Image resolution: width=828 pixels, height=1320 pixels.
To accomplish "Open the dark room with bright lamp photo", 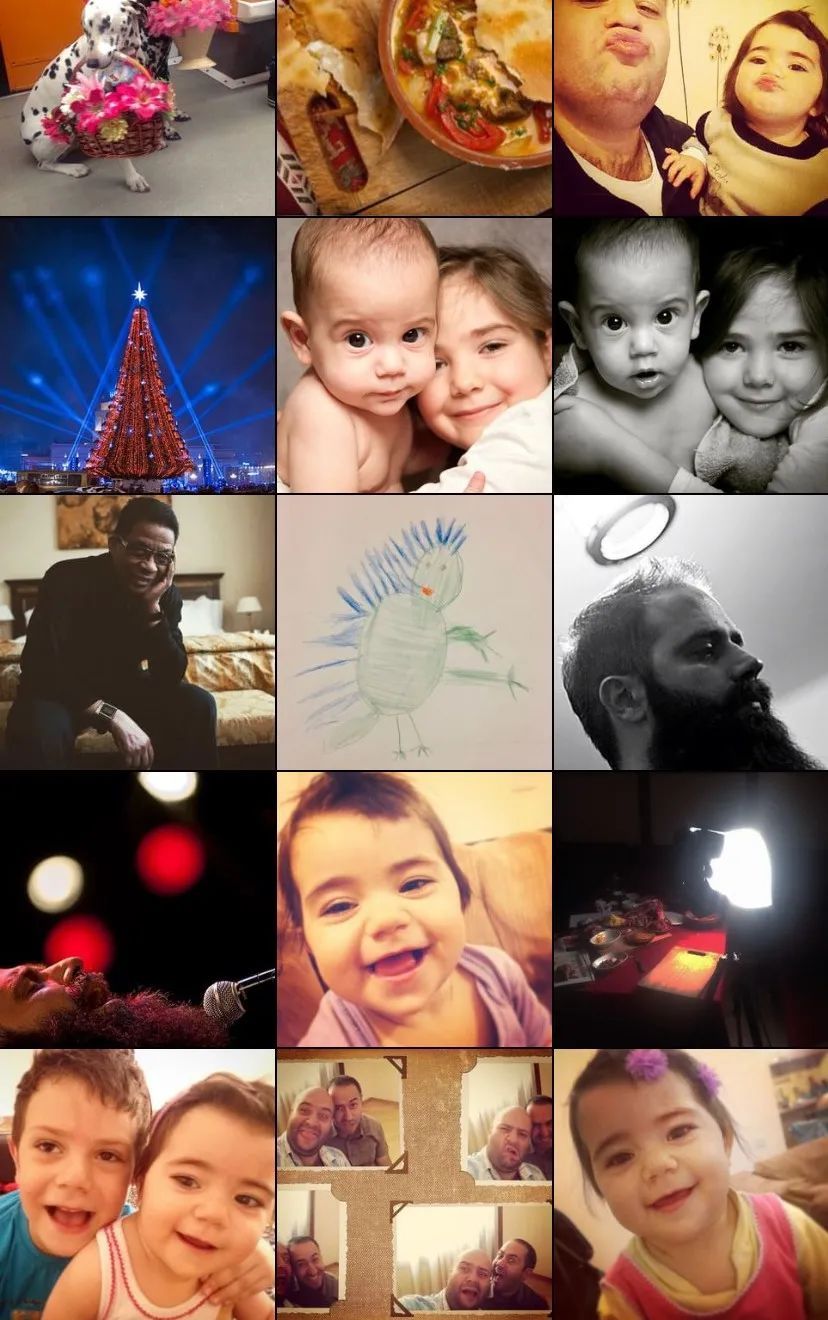I will 690,909.
